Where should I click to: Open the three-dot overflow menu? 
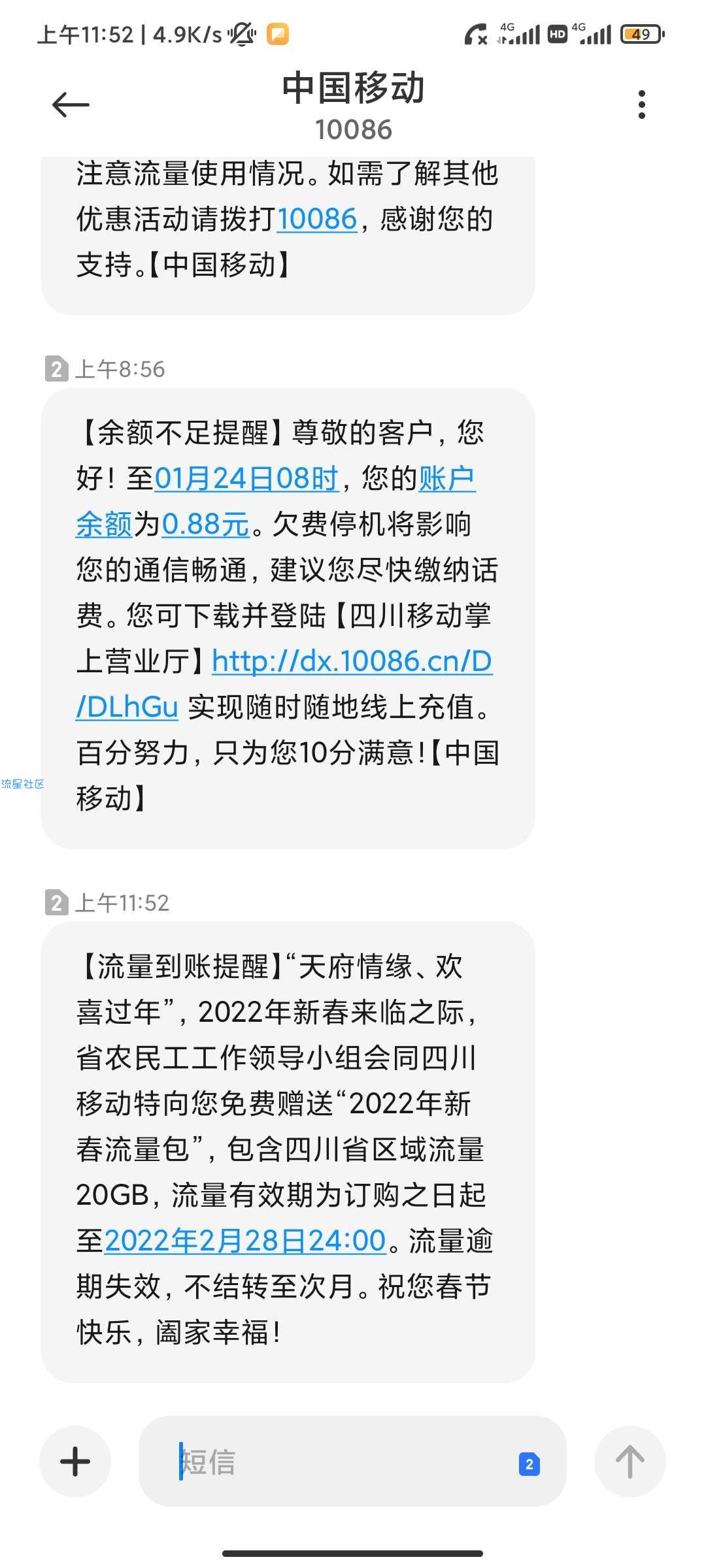click(642, 105)
